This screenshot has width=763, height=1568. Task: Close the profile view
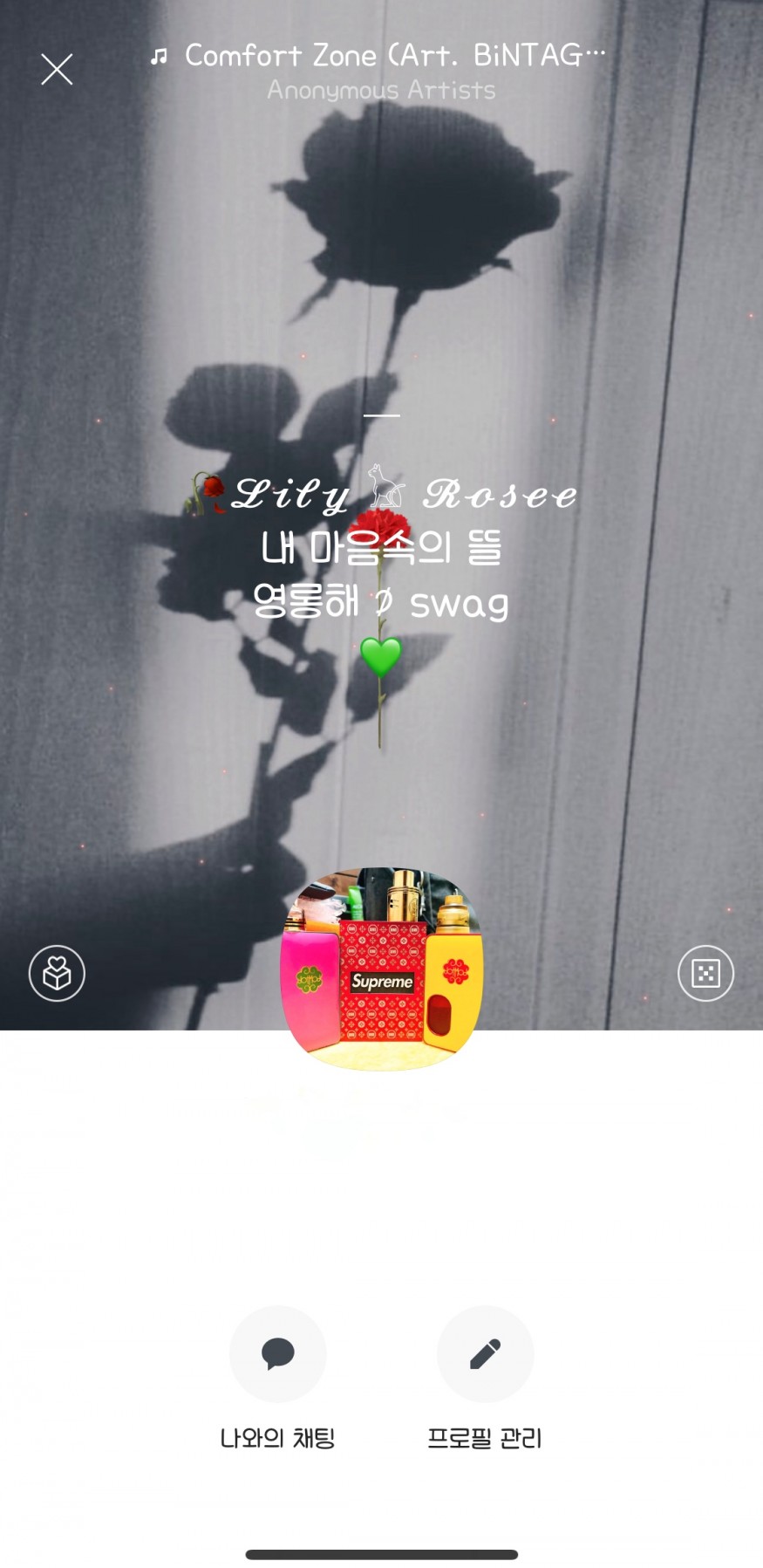tap(57, 69)
